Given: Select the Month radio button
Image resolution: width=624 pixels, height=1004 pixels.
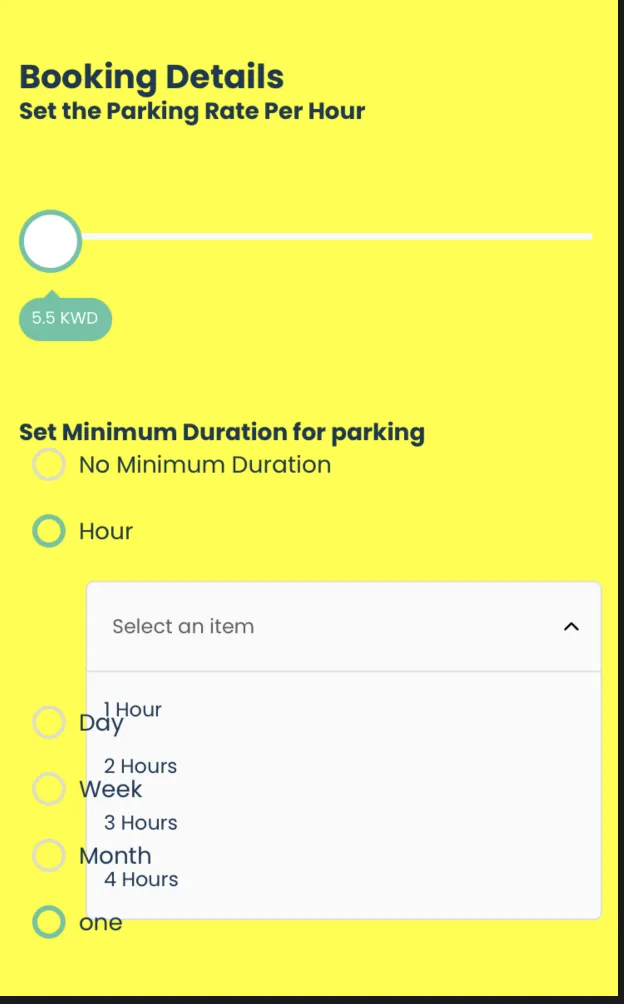Looking at the screenshot, I should pos(49,856).
